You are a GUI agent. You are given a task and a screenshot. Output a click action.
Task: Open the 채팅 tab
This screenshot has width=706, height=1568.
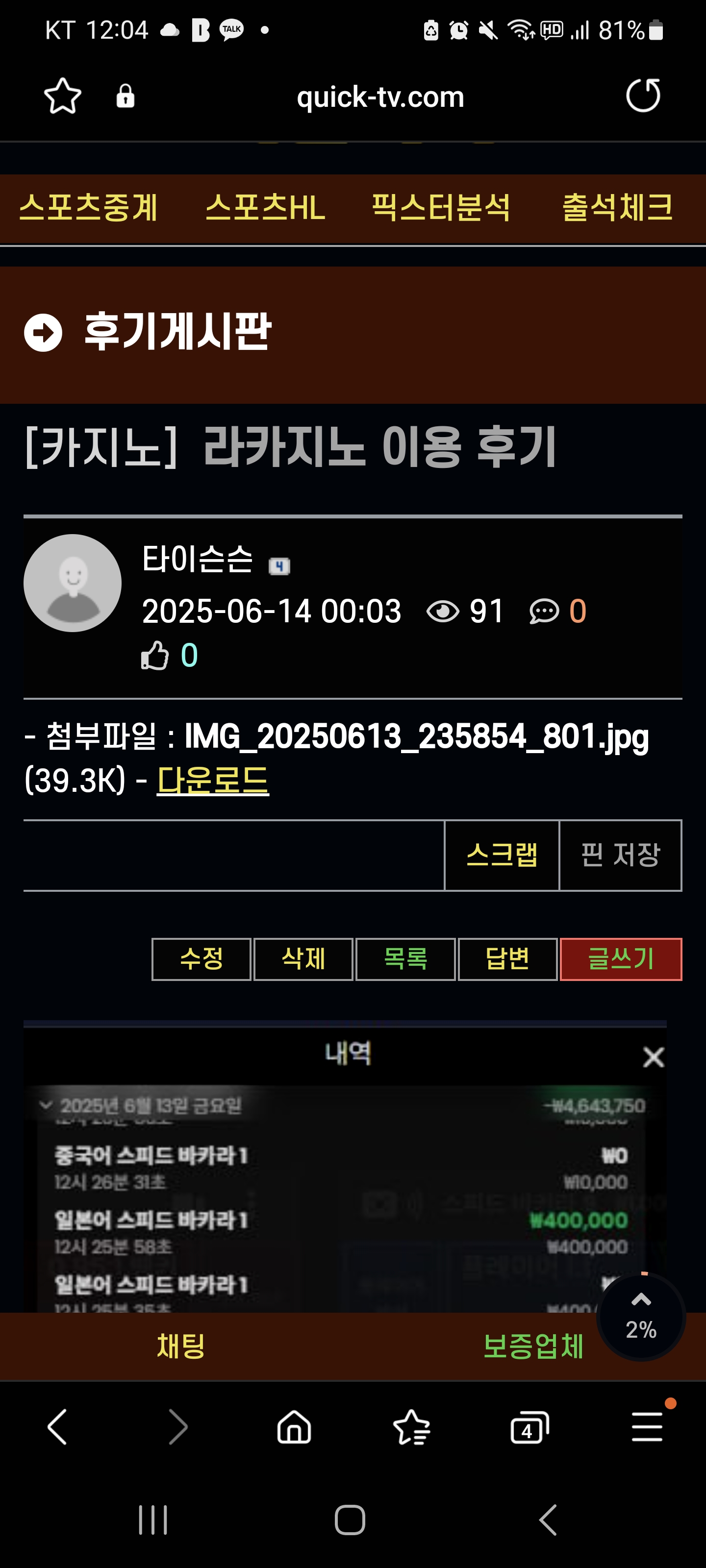point(181,1345)
